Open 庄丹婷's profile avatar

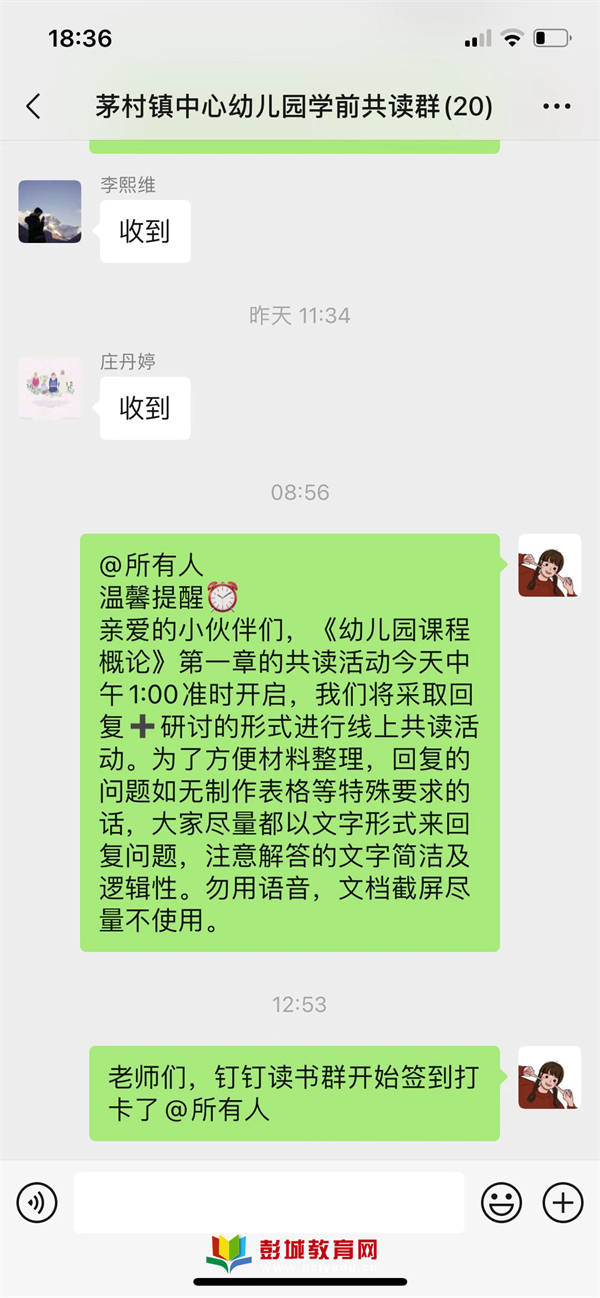50,388
